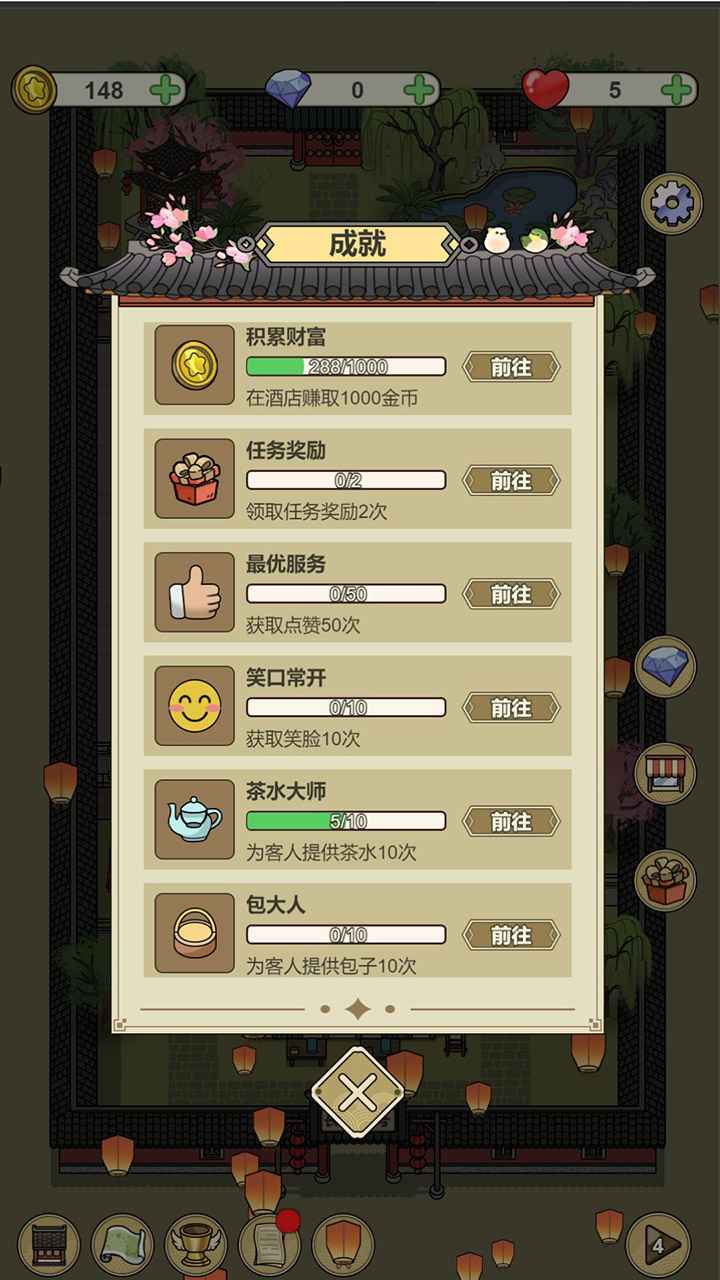The width and height of the screenshot is (720, 1280).
Task: Tap 前往 on the 茶水大师 row
Action: 511,821
